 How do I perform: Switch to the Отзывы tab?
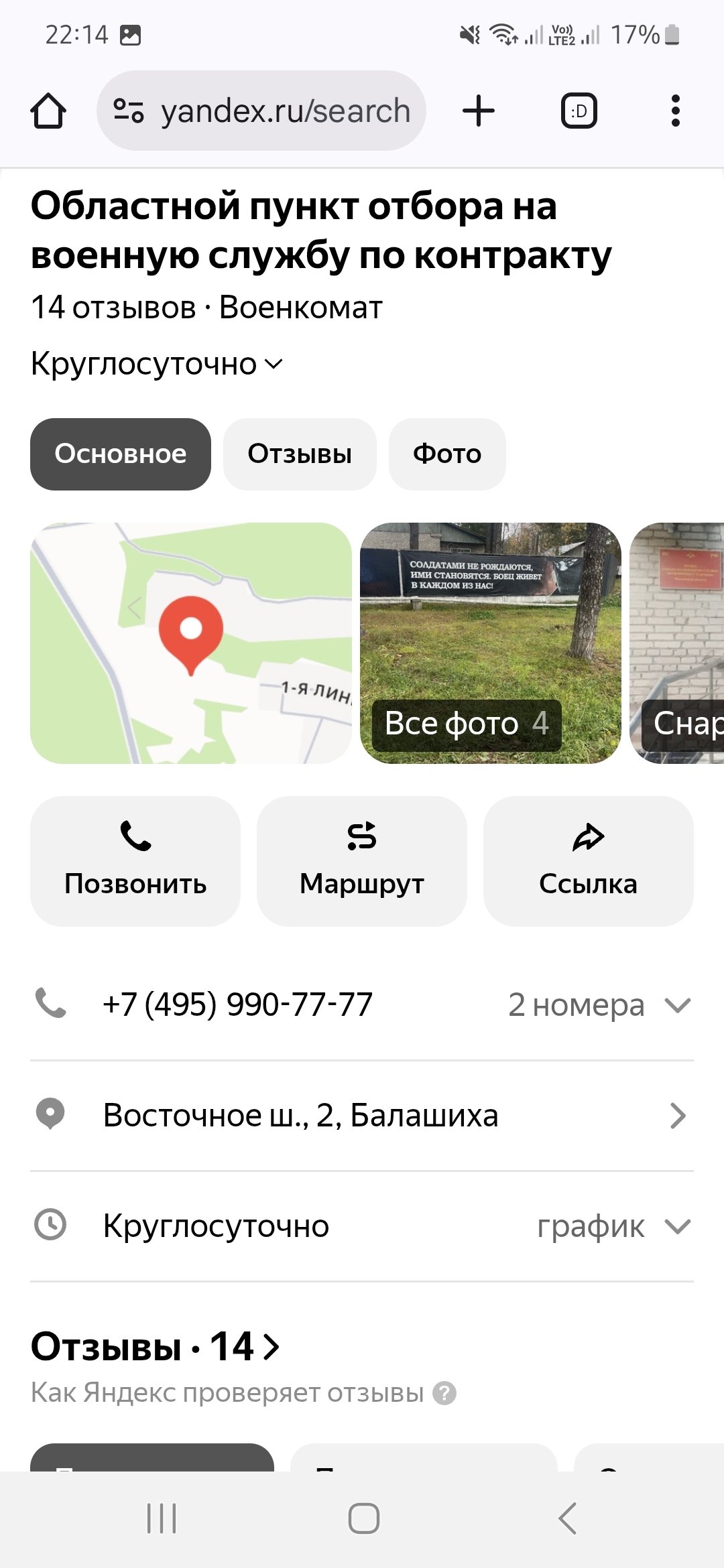tap(300, 454)
